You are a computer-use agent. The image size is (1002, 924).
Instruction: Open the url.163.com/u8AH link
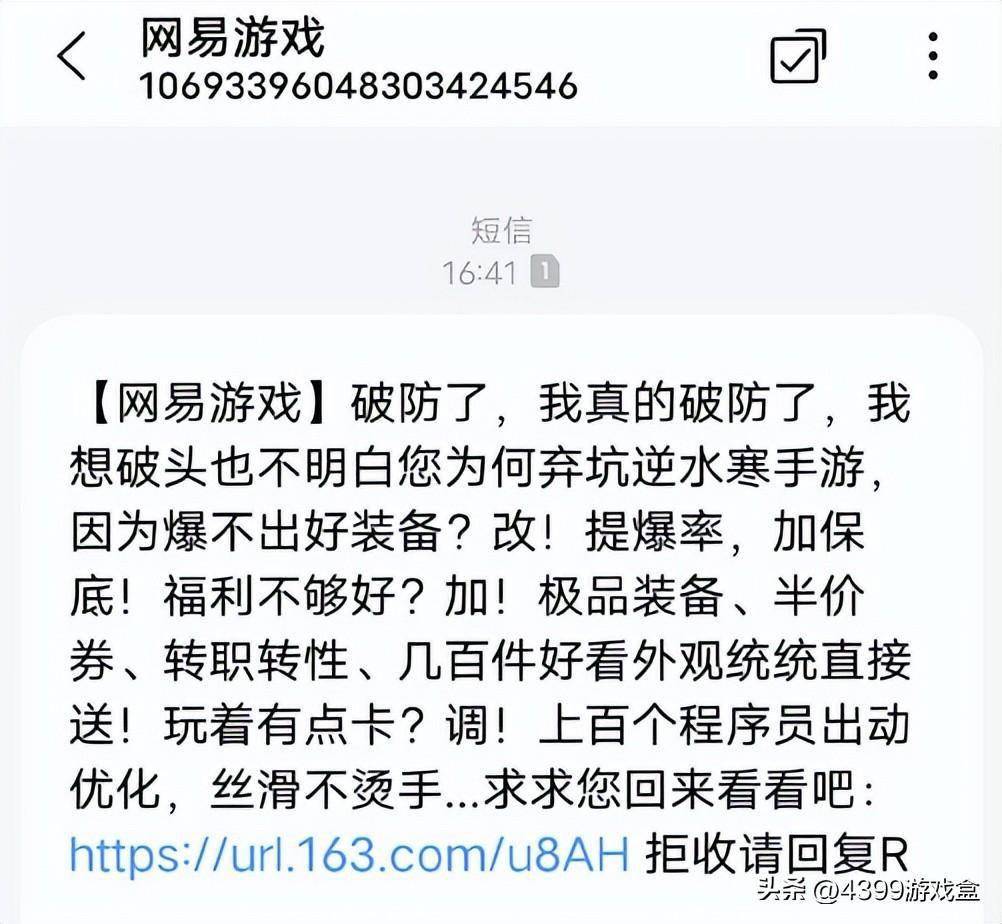[350, 854]
